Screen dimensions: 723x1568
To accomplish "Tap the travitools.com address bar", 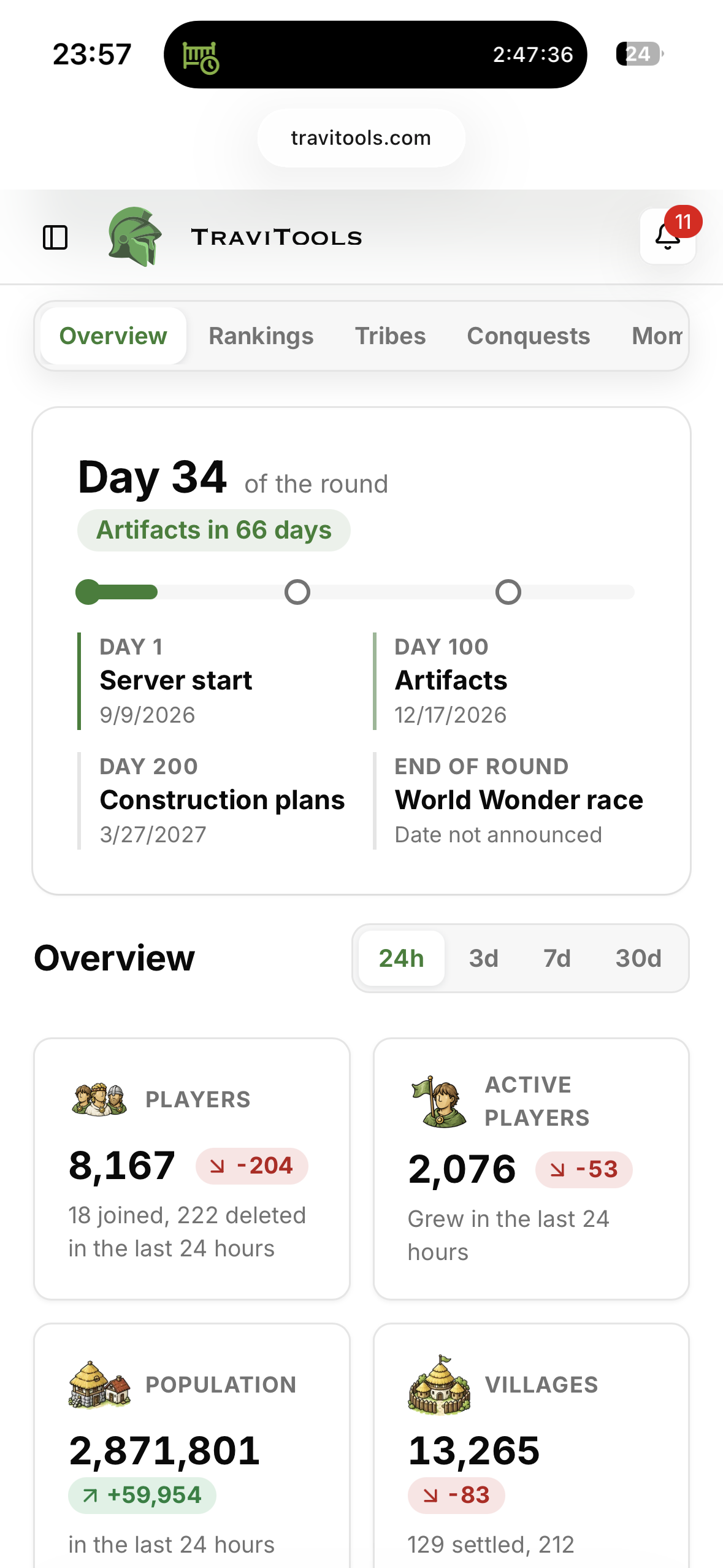I will [361, 138].
